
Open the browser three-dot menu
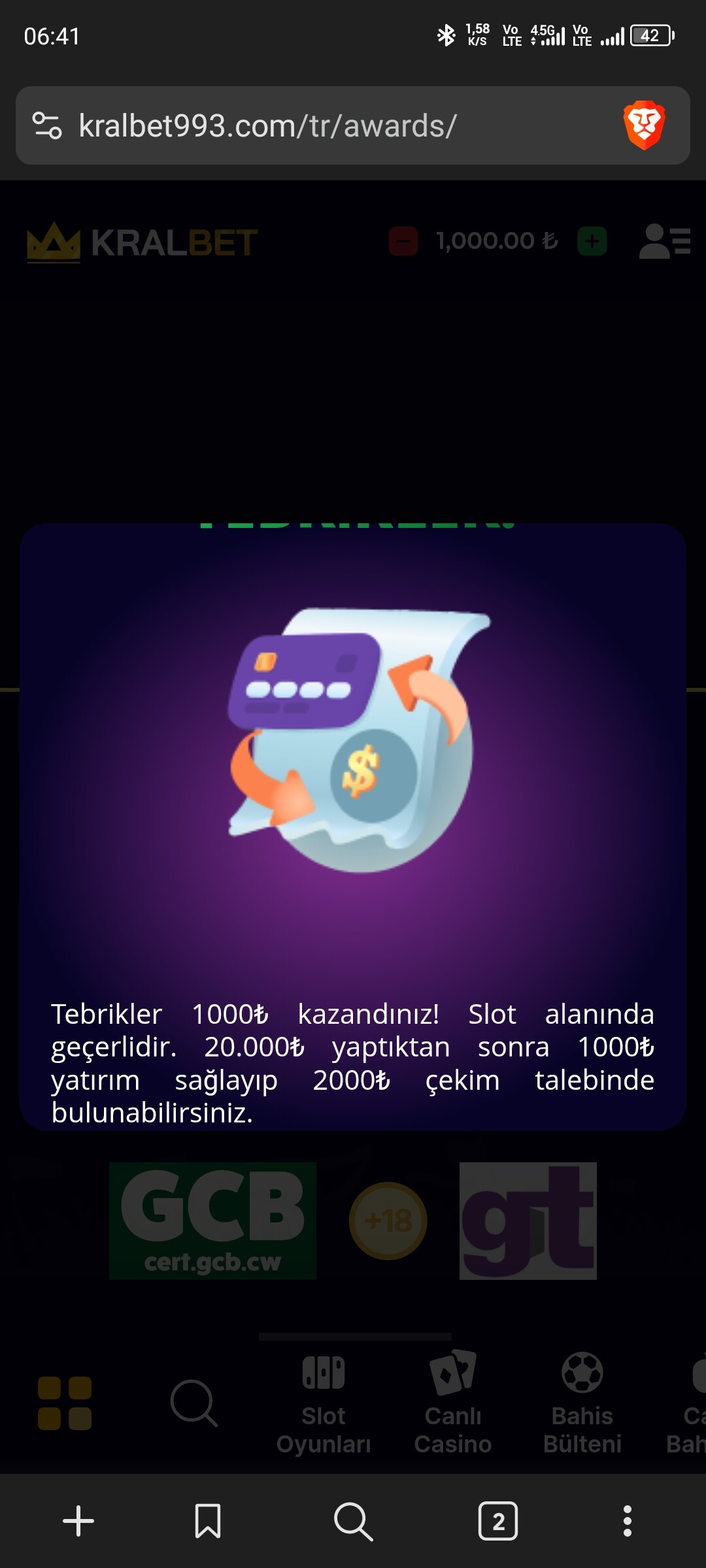[x=628, y=1522]
